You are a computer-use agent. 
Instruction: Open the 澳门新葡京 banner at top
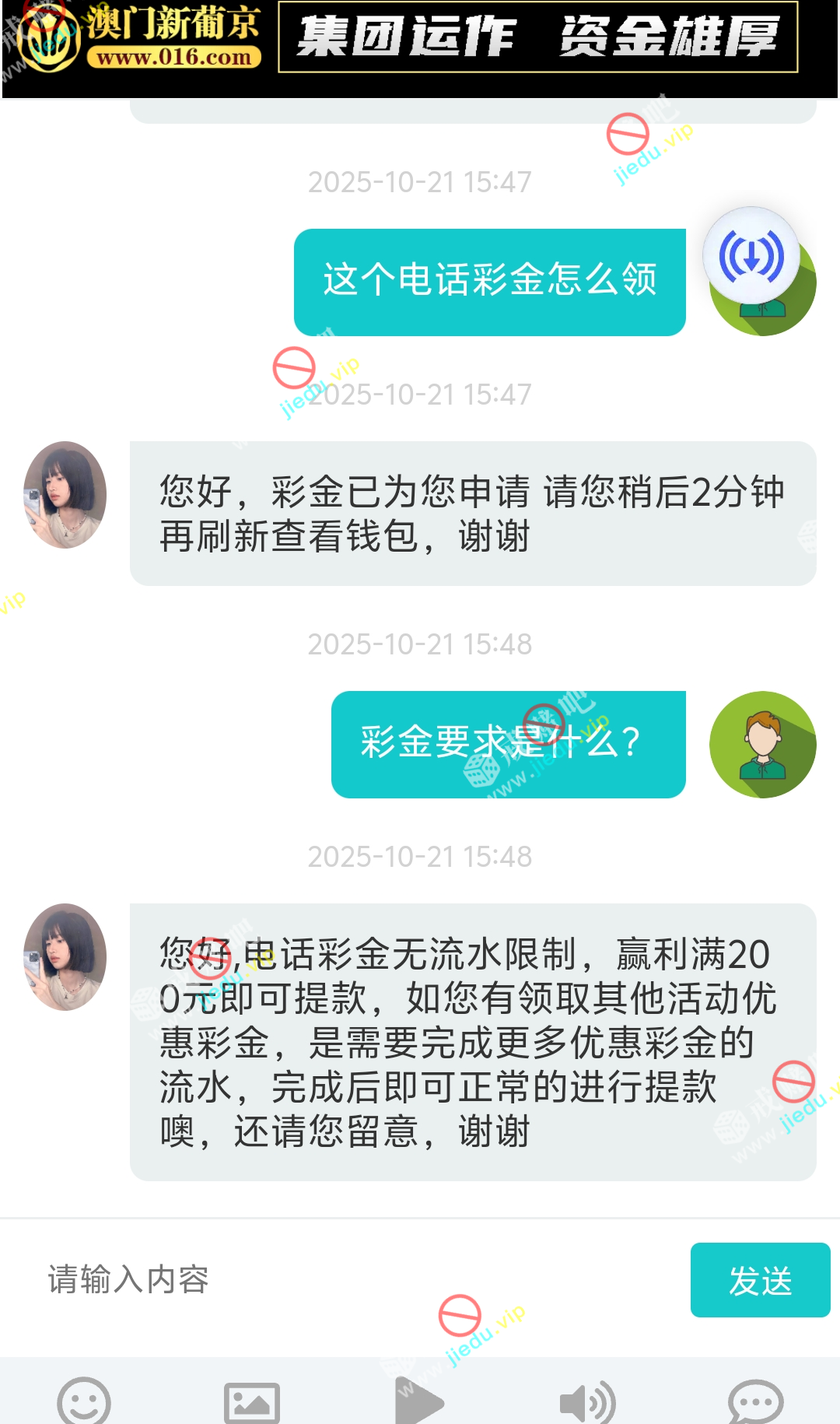[x=420, y=37]
